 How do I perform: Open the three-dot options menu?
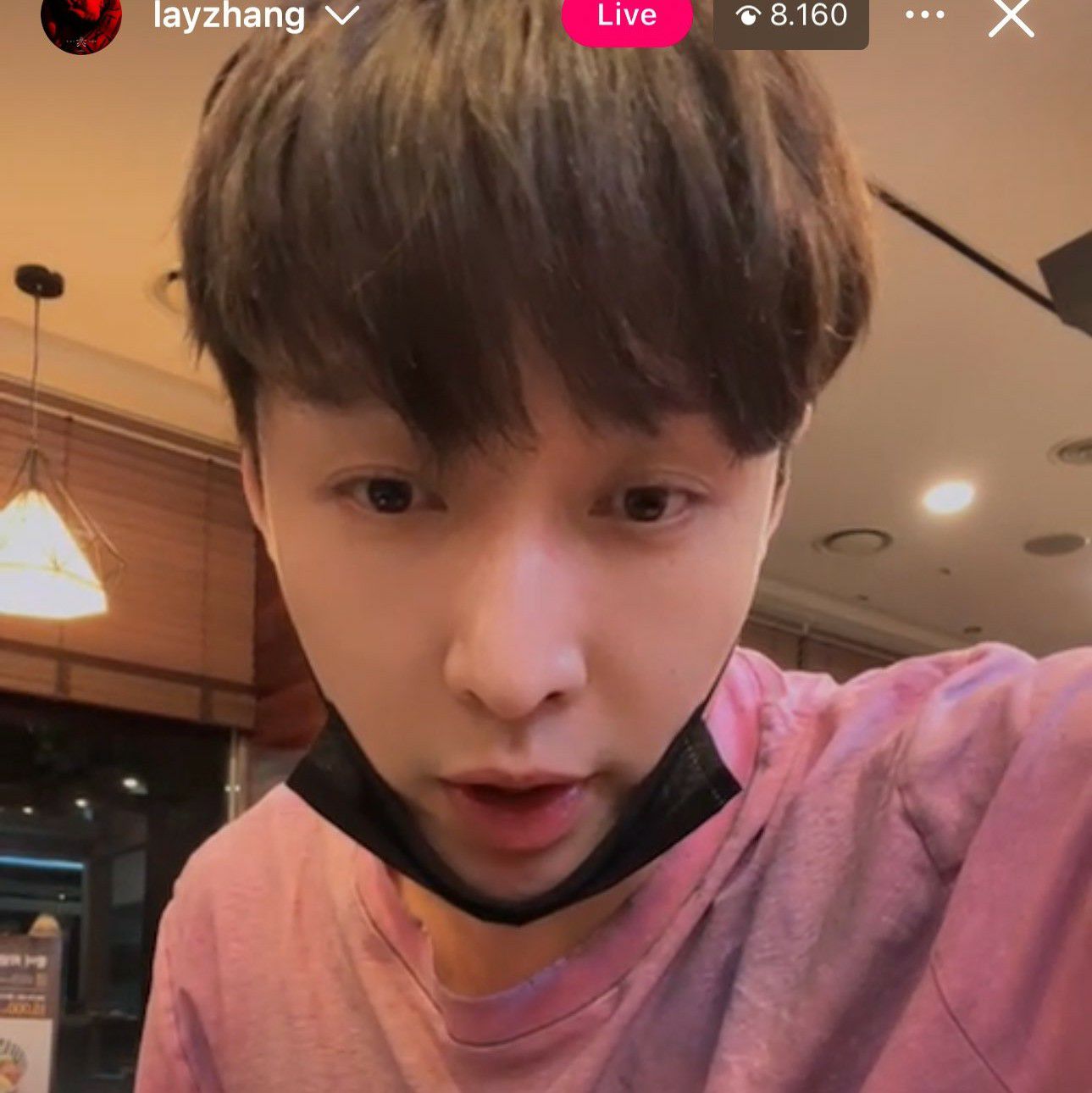click(924, 15)
